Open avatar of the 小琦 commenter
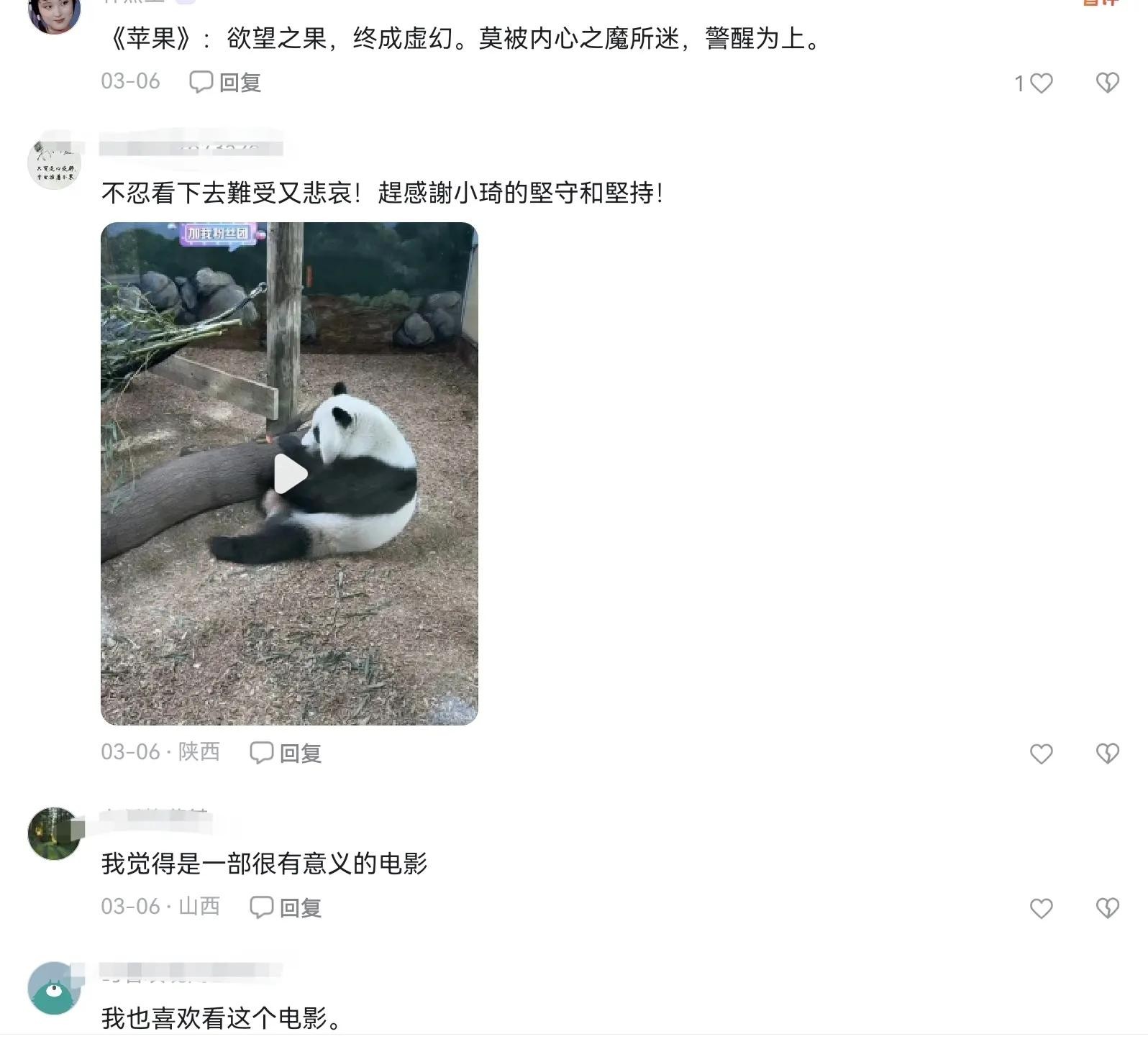Image resolution: width=1148 pixels, height=1039 pixels. (x=54, y=164)
